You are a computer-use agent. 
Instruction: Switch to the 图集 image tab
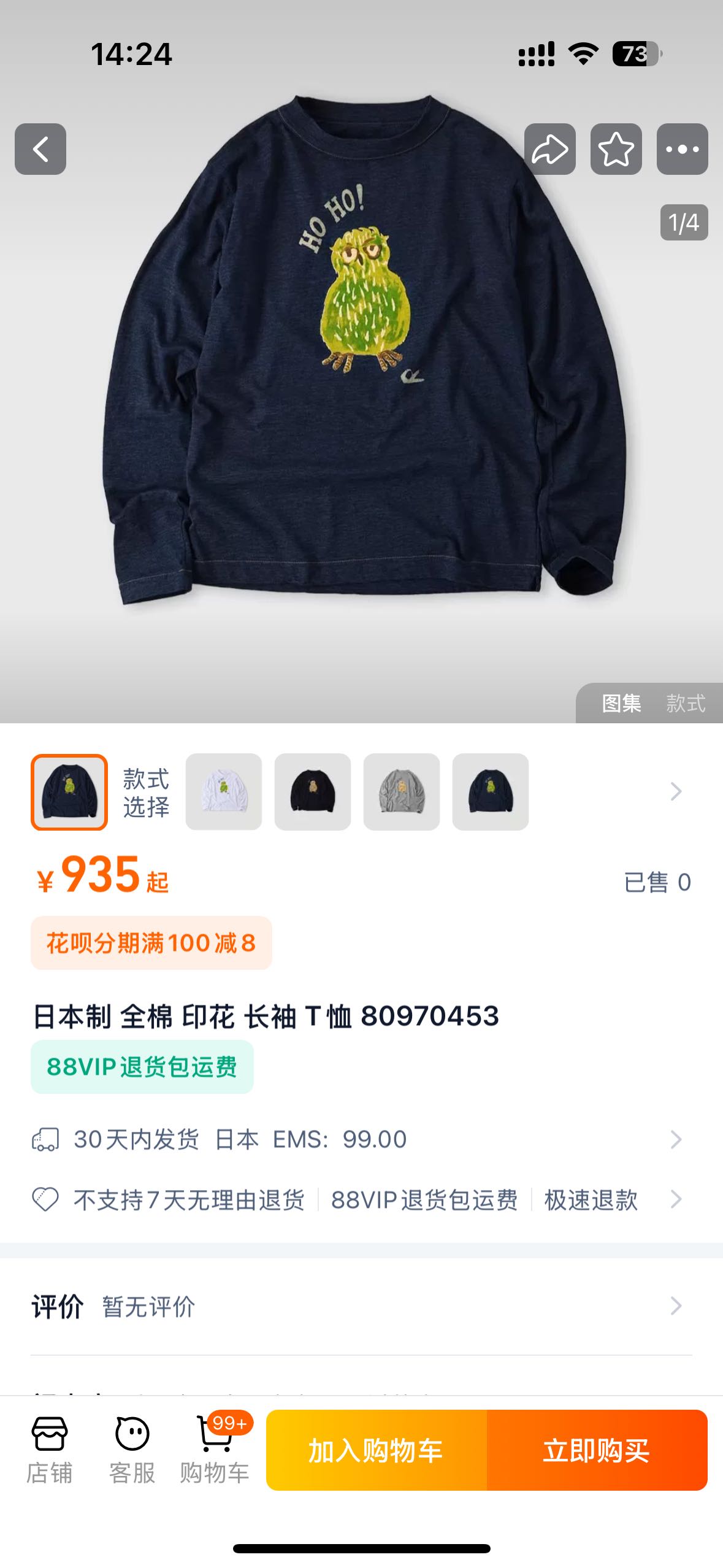(621, 703)
